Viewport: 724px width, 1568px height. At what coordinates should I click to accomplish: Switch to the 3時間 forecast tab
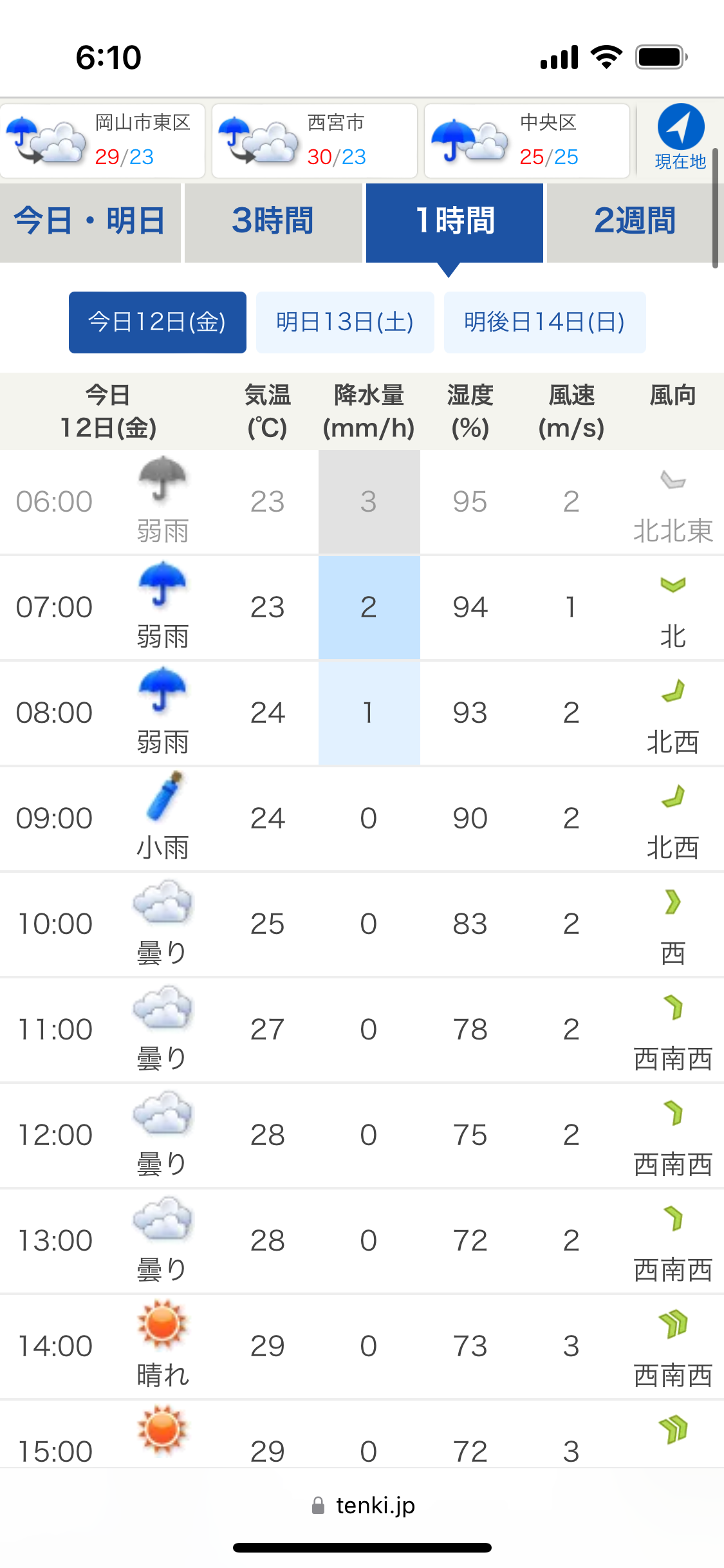[273, 222]
